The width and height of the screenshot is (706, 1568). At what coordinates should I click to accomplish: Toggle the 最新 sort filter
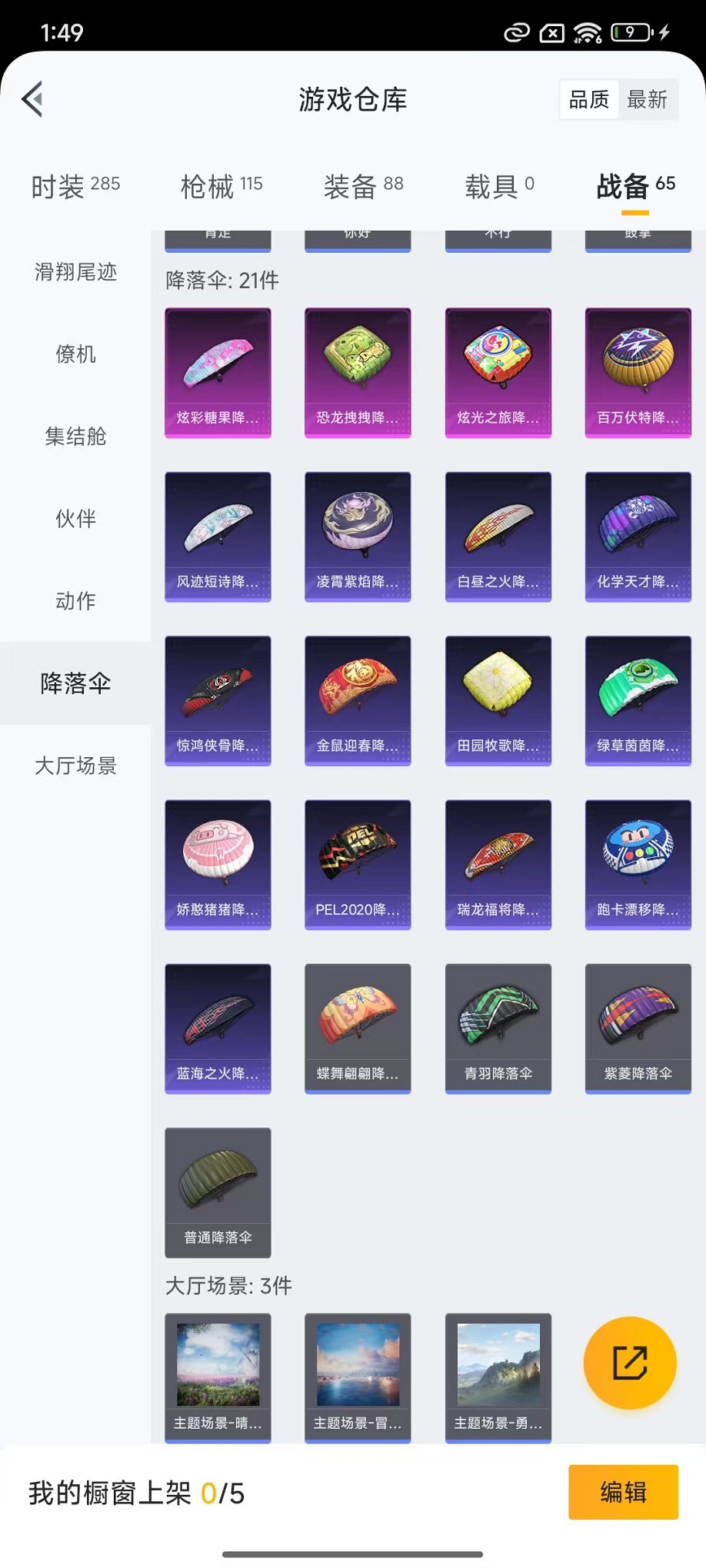(648, 98)
